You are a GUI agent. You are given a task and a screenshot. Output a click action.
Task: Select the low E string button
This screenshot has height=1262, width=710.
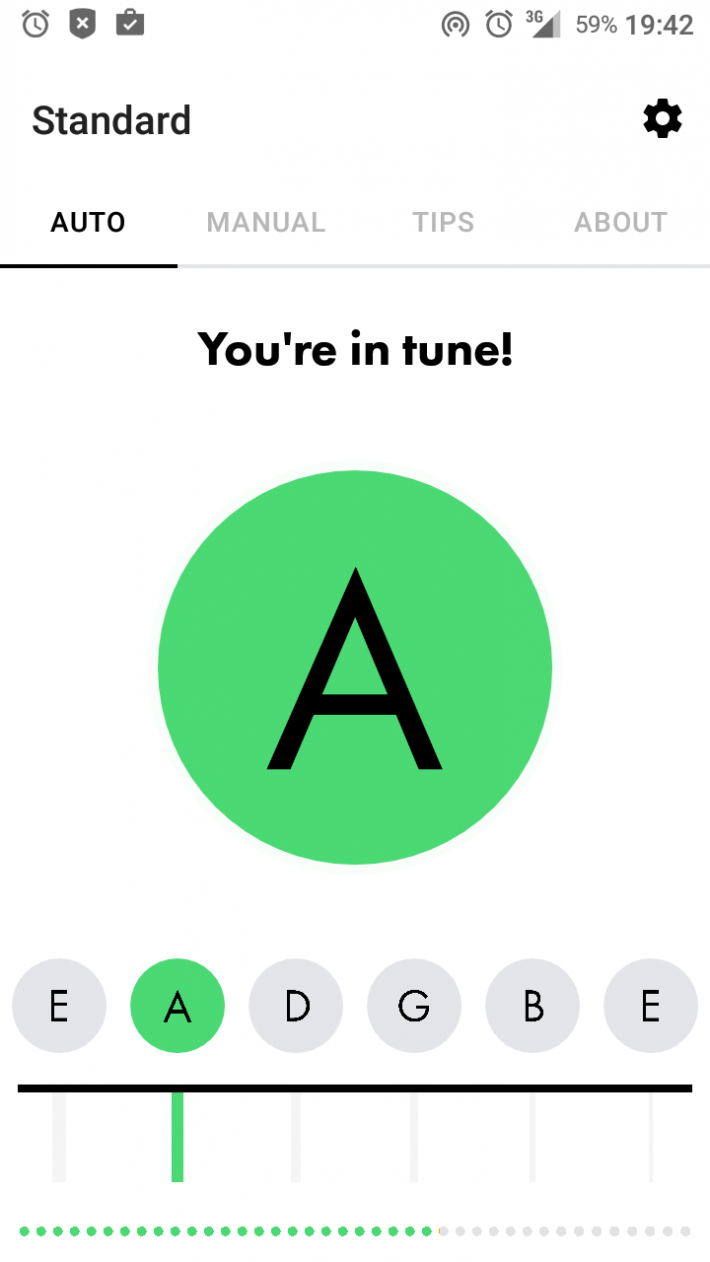click(59, 1006)
